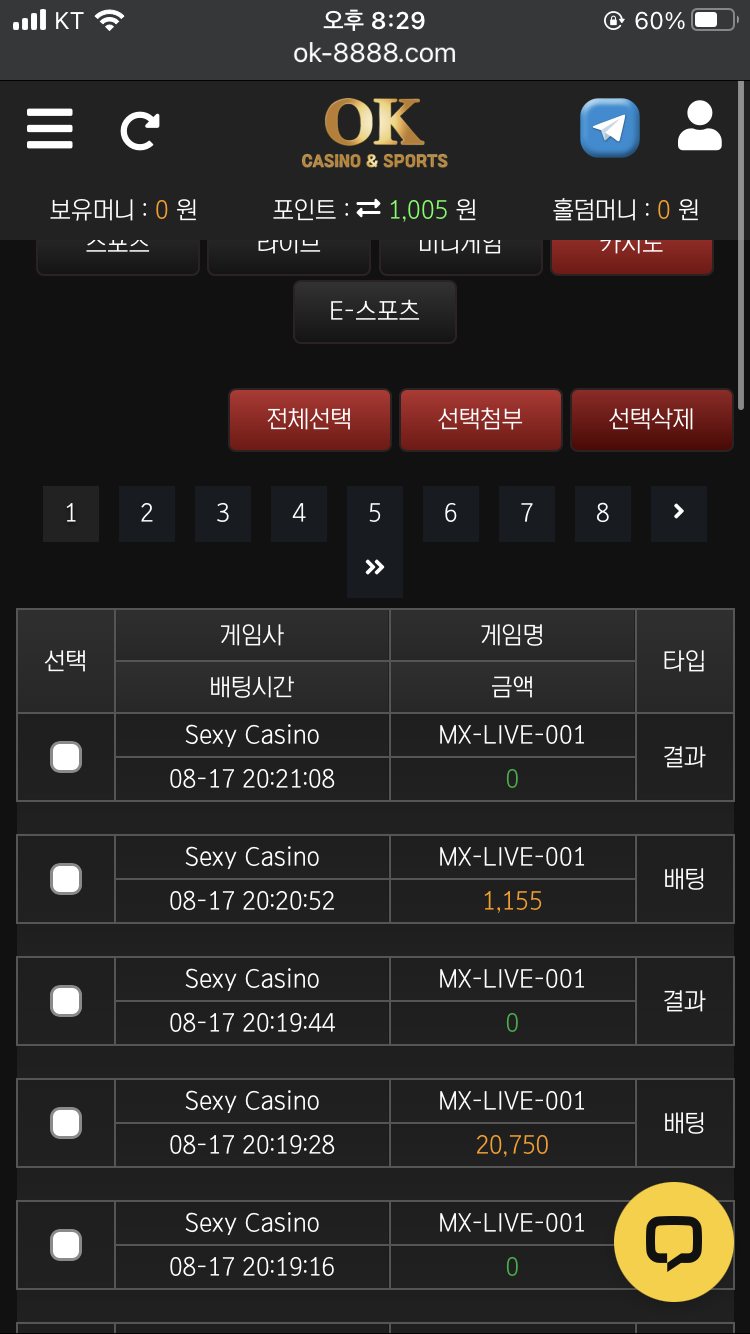
Task: Check the box for the 20:19:28 entry
Action: pos(66,1123)
